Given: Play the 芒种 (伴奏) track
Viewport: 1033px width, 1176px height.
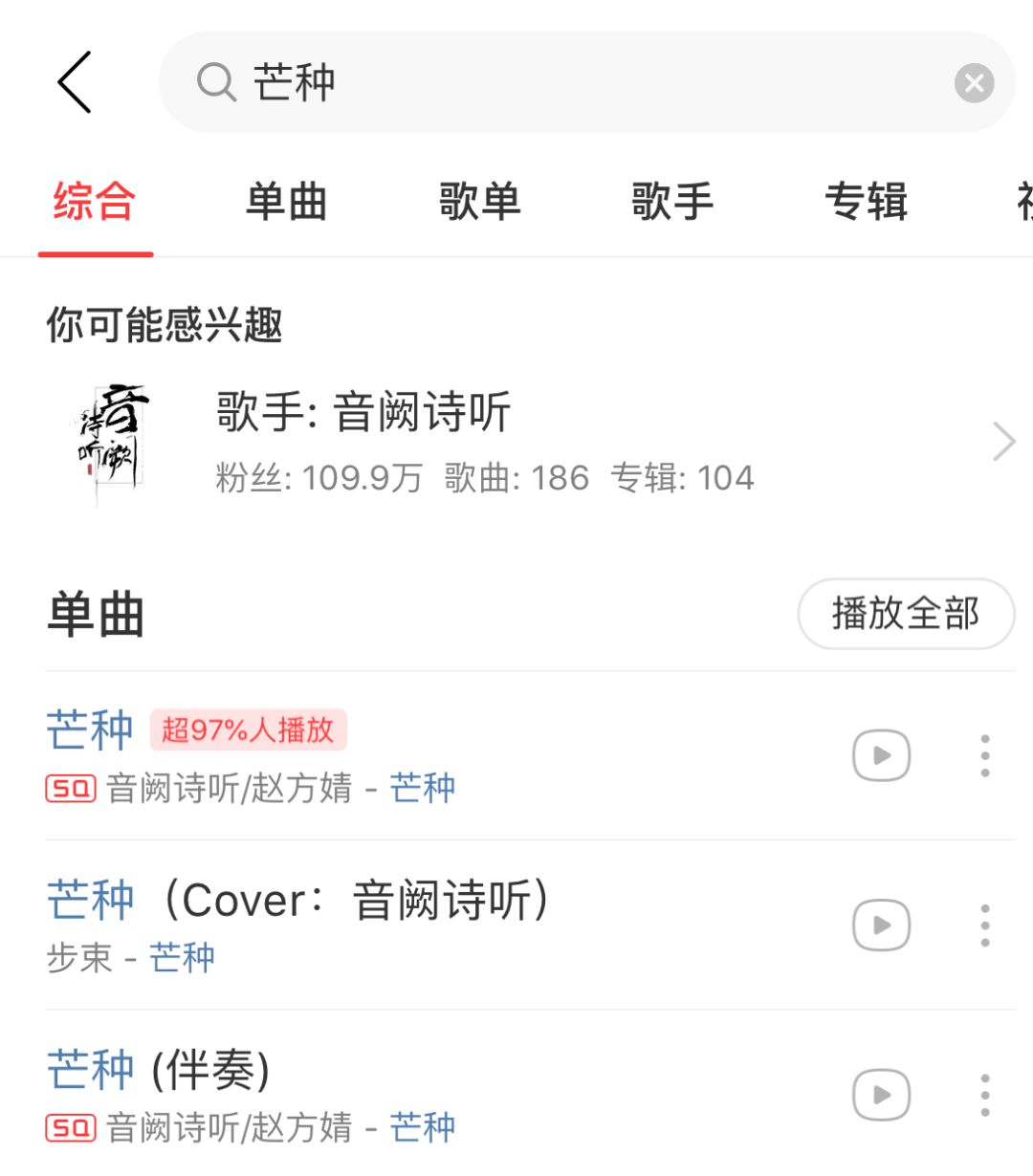Looking at the screenshot, I should (880, 1094).
